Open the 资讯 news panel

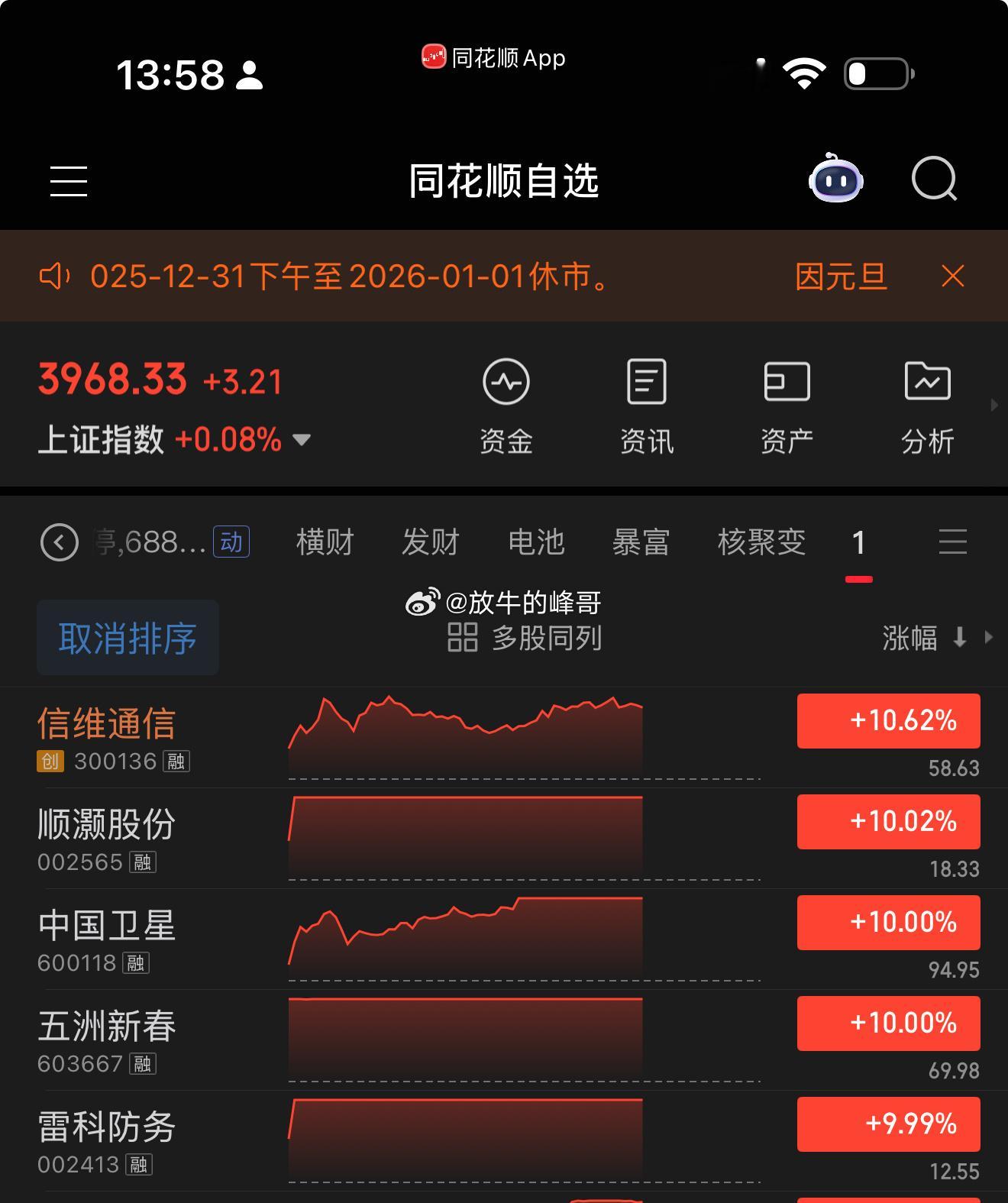pos(645,405)
